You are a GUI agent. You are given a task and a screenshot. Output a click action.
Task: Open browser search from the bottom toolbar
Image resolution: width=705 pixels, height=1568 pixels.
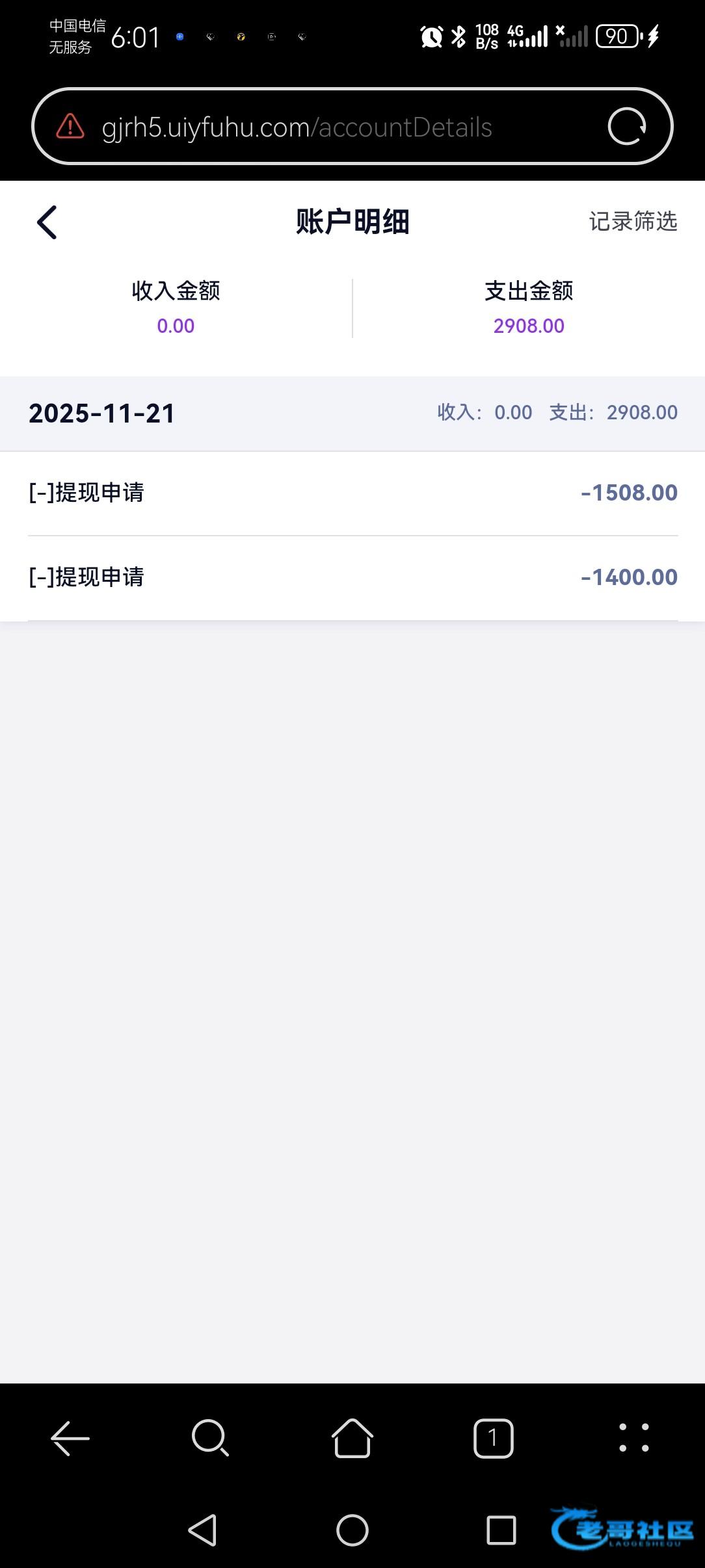(210, 1437)
